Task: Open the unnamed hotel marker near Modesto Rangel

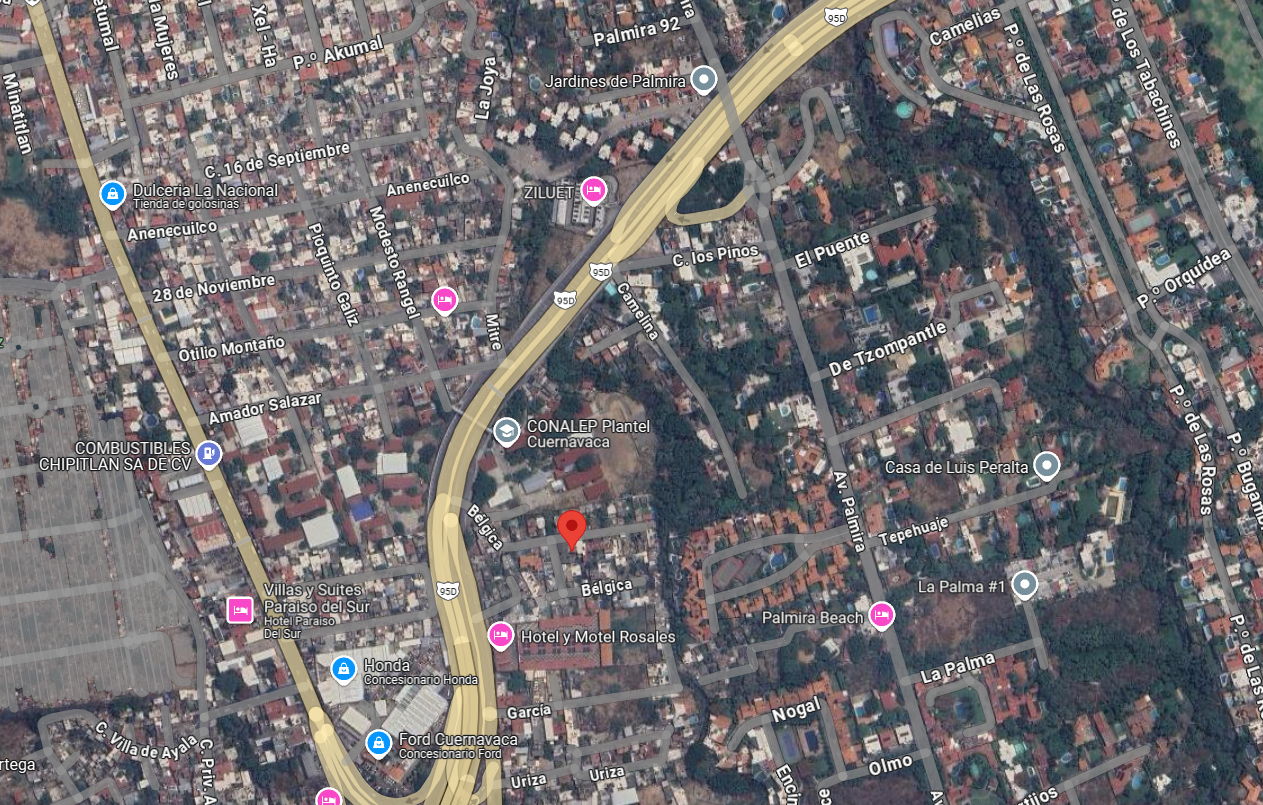Action: click(445, 300)
